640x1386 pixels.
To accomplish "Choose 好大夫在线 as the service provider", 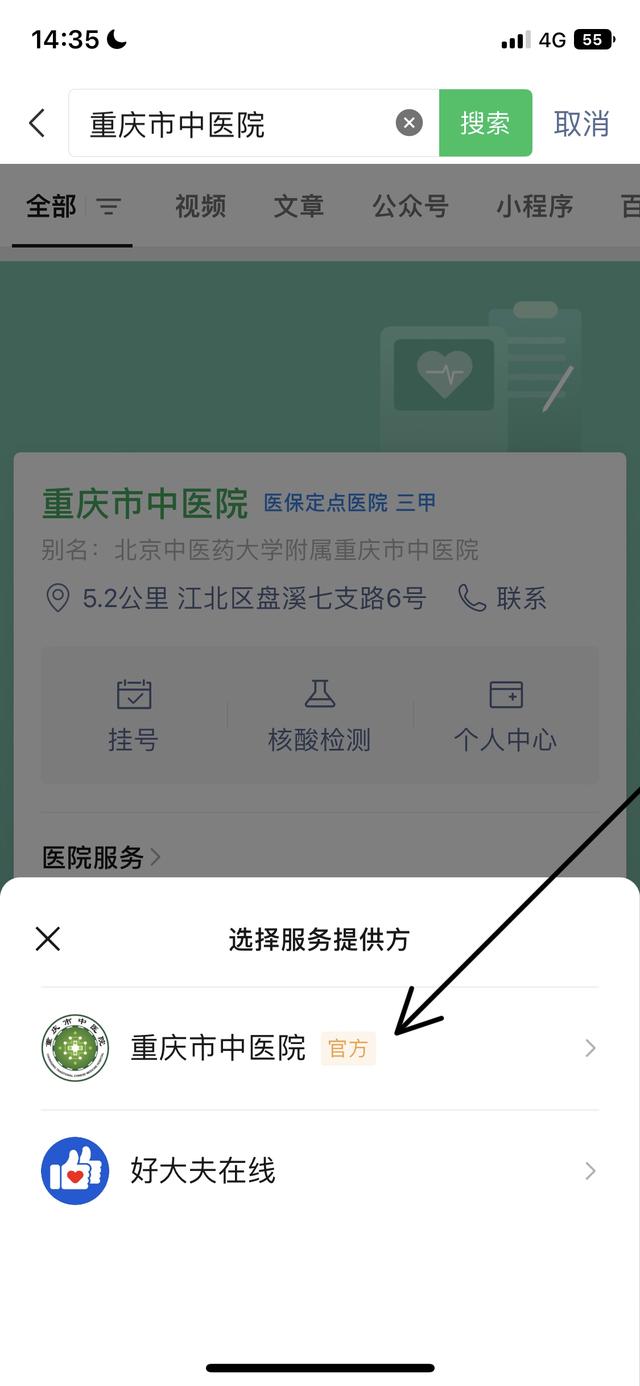I will 319,1170.
